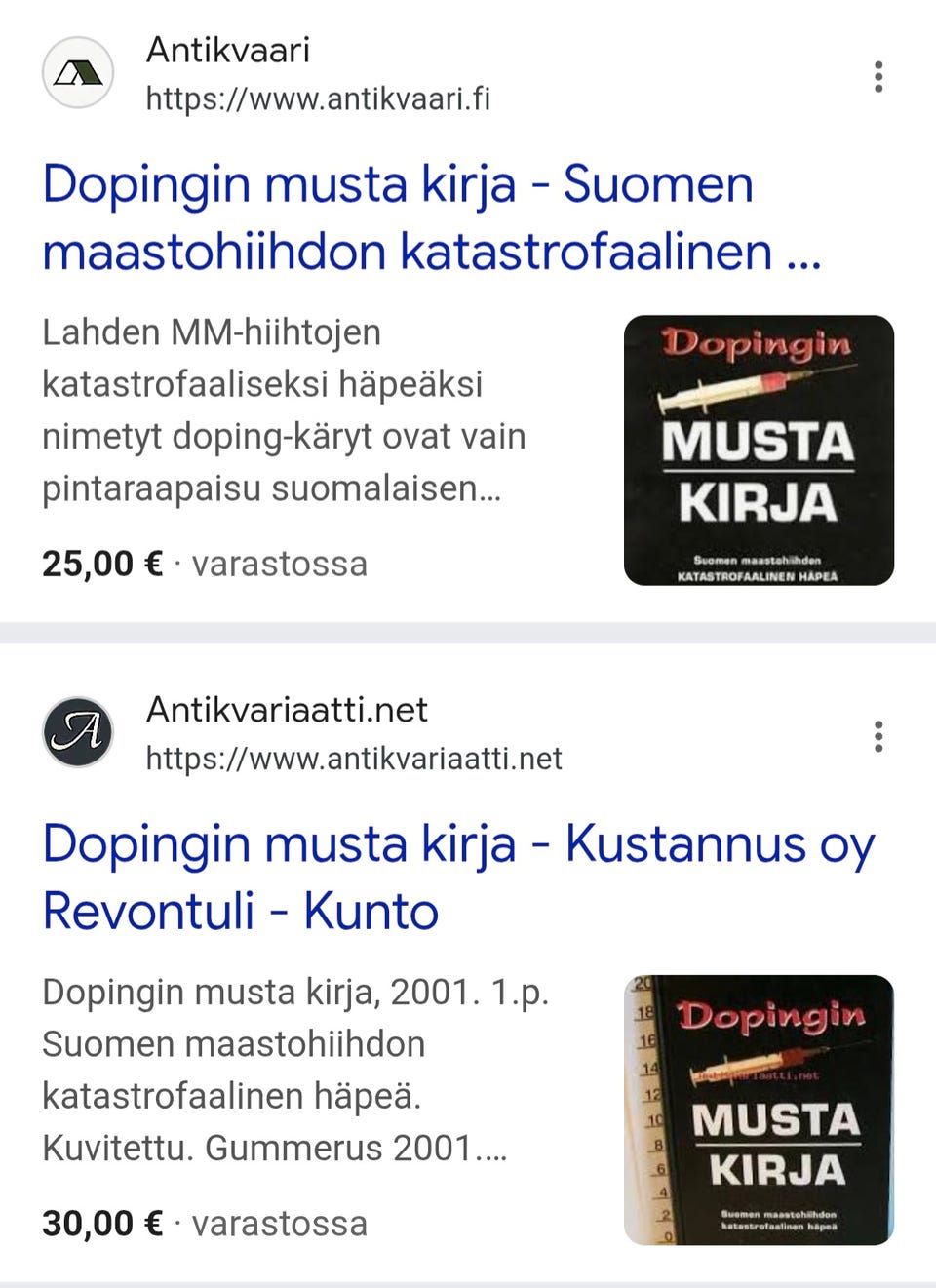Click the 'Antikvariaatti.net' site name text
Image resolution: width=936 pixels, height=1288 pixels.
[x=287, y=710]
